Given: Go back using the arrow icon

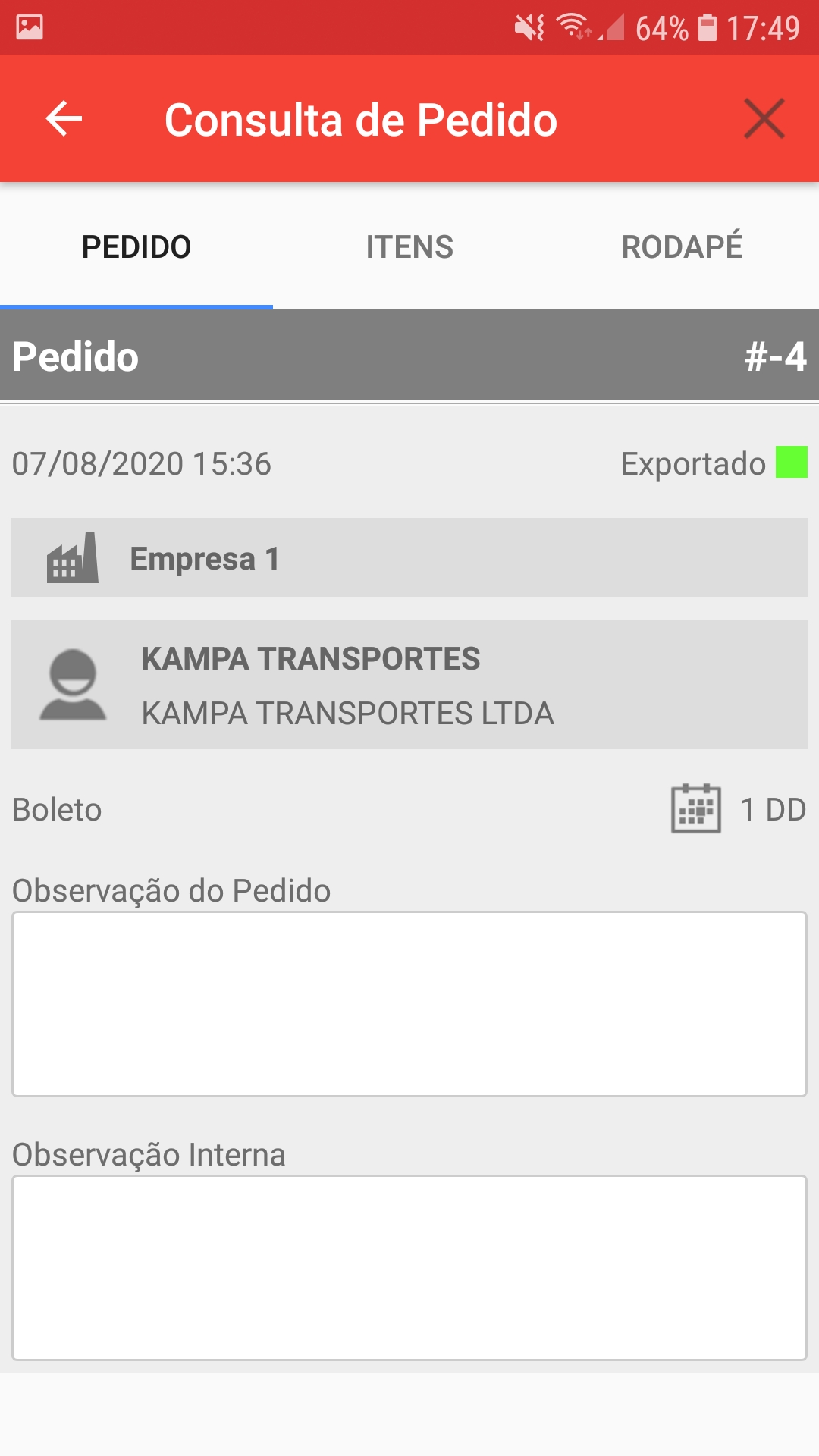Looking at the screenshot, I should [x=64, y=119].
